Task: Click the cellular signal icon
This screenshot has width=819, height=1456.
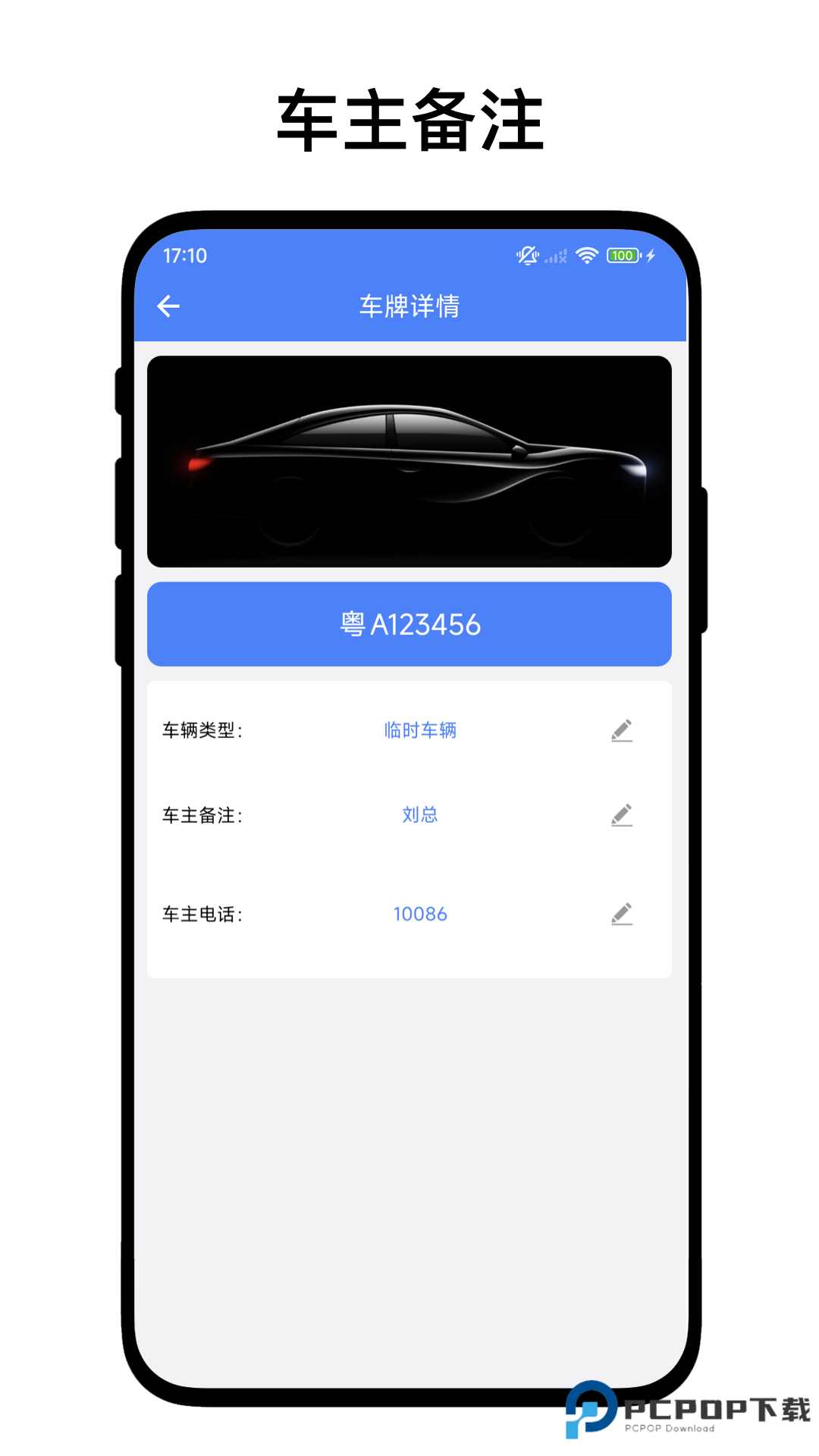Action: point(556,256)
